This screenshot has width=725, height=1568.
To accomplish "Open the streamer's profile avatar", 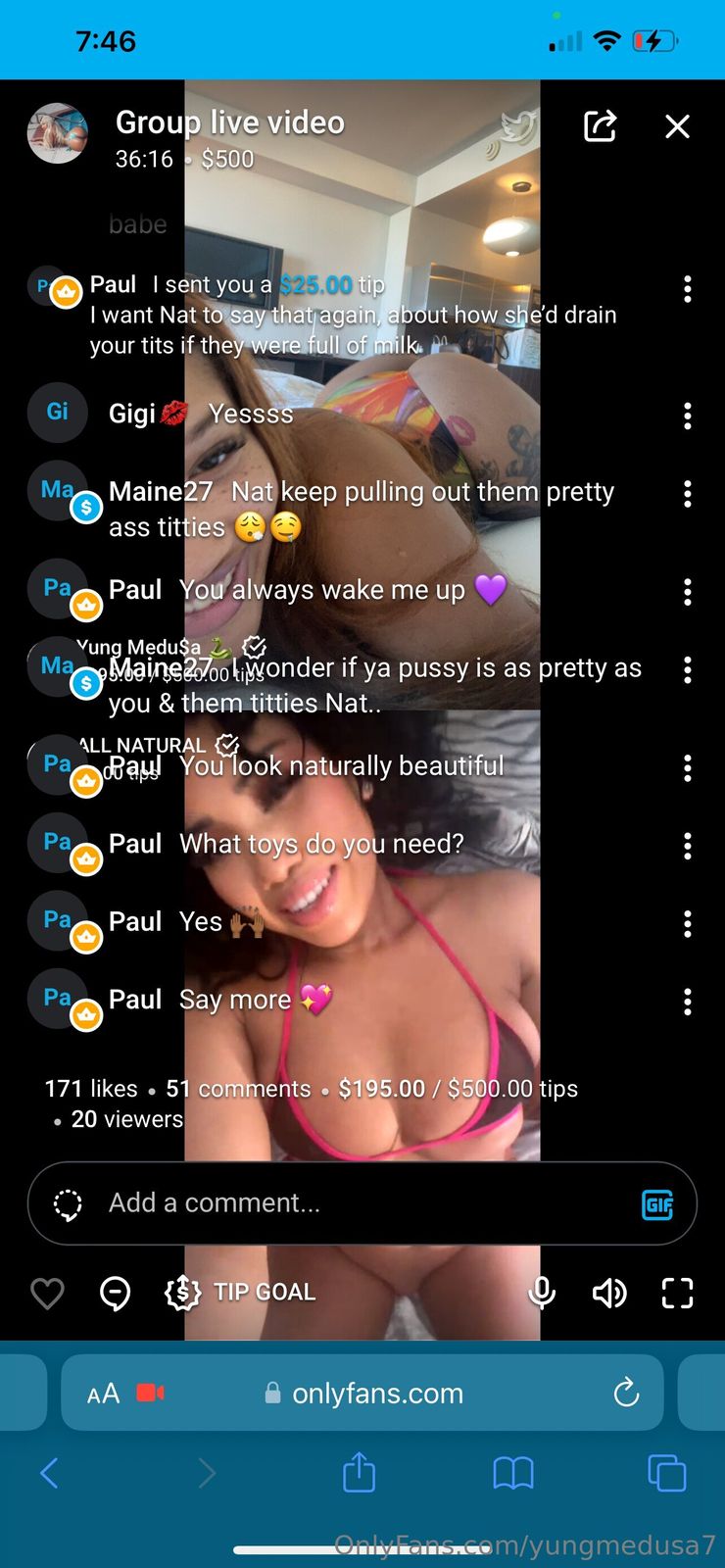I will 57,132.
